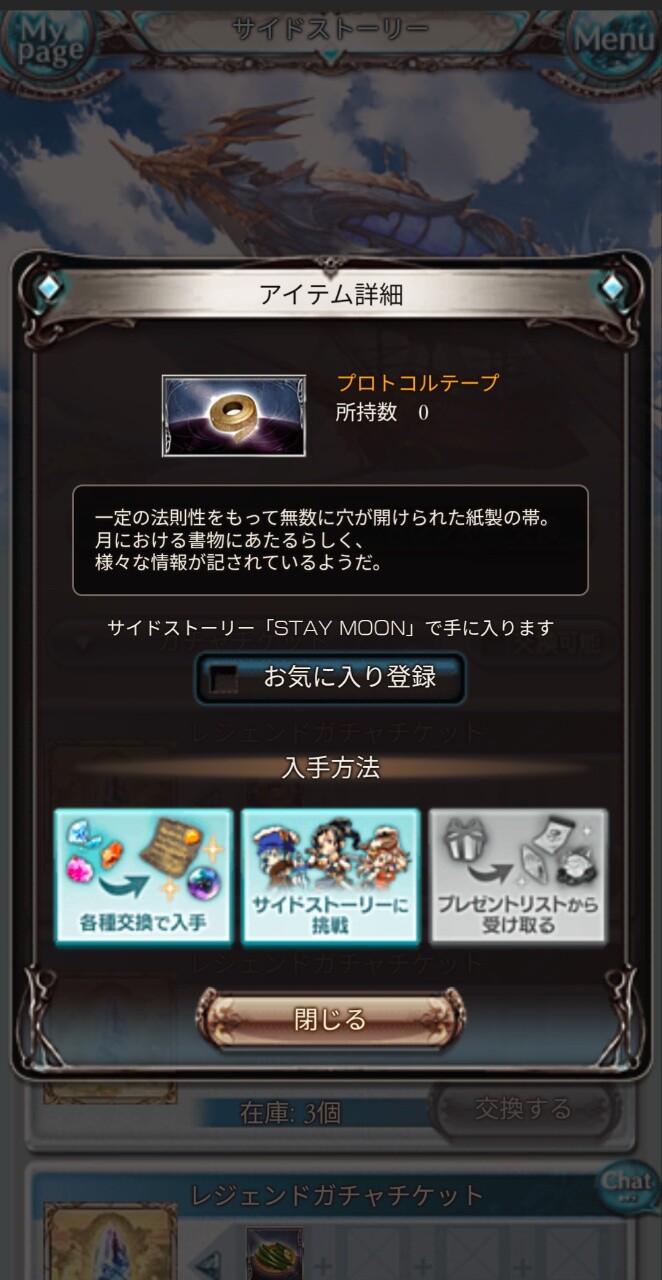Select 各種交換で入手 exchange option
Image resolution: width=662 pixels, height=1280 pixels.
143,877
